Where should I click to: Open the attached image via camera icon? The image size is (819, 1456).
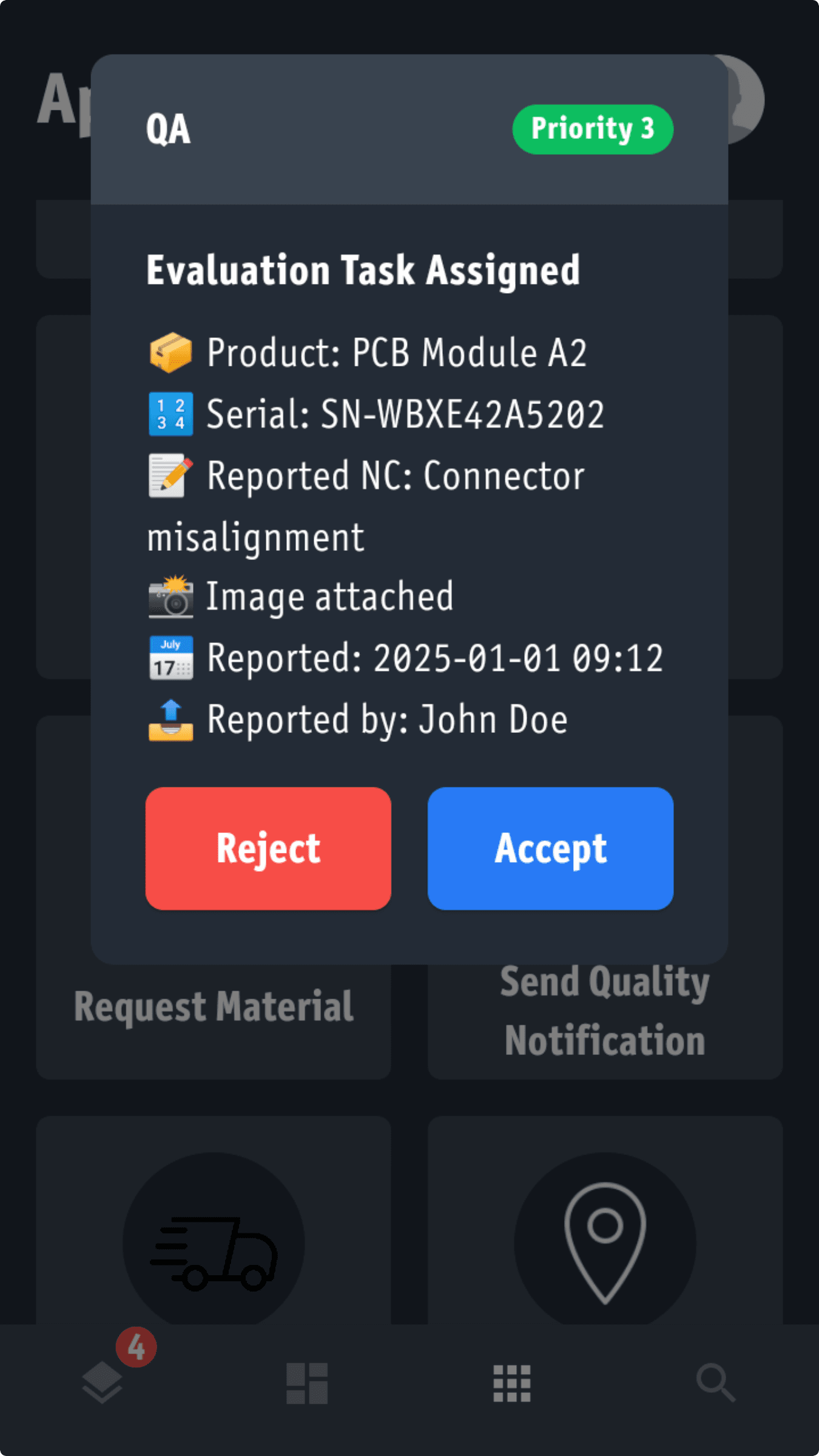click(170, 596)
